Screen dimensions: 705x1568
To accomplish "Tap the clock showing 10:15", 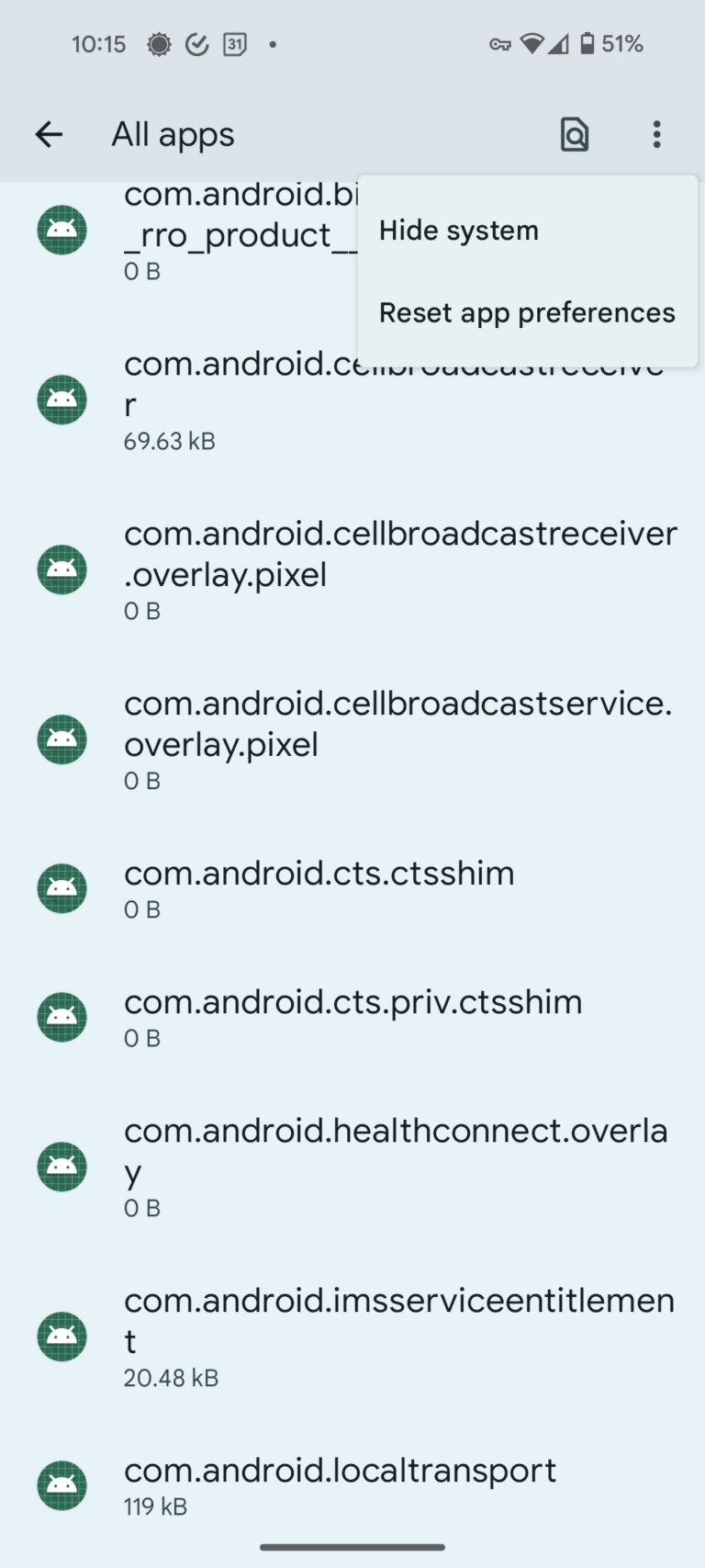I will pos(98,42).
